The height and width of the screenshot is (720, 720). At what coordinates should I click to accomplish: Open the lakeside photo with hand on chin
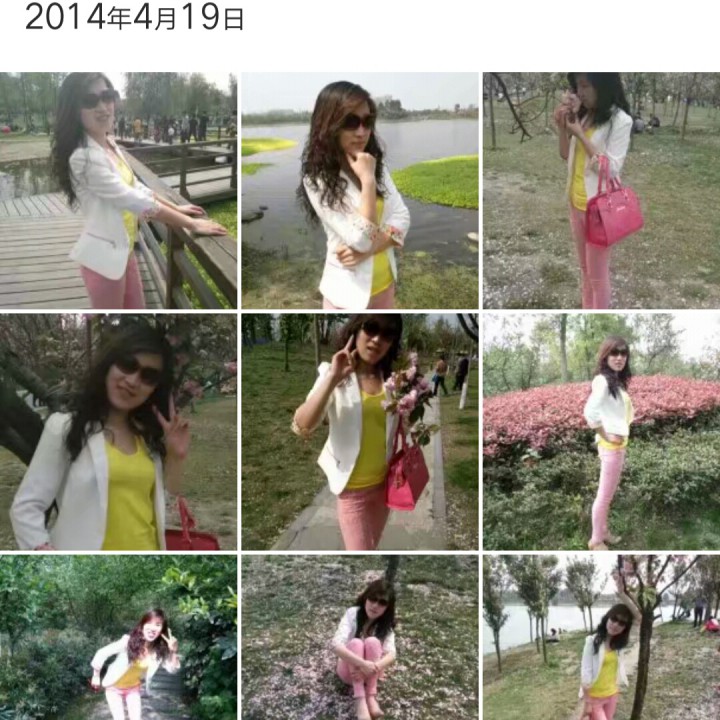360,190
